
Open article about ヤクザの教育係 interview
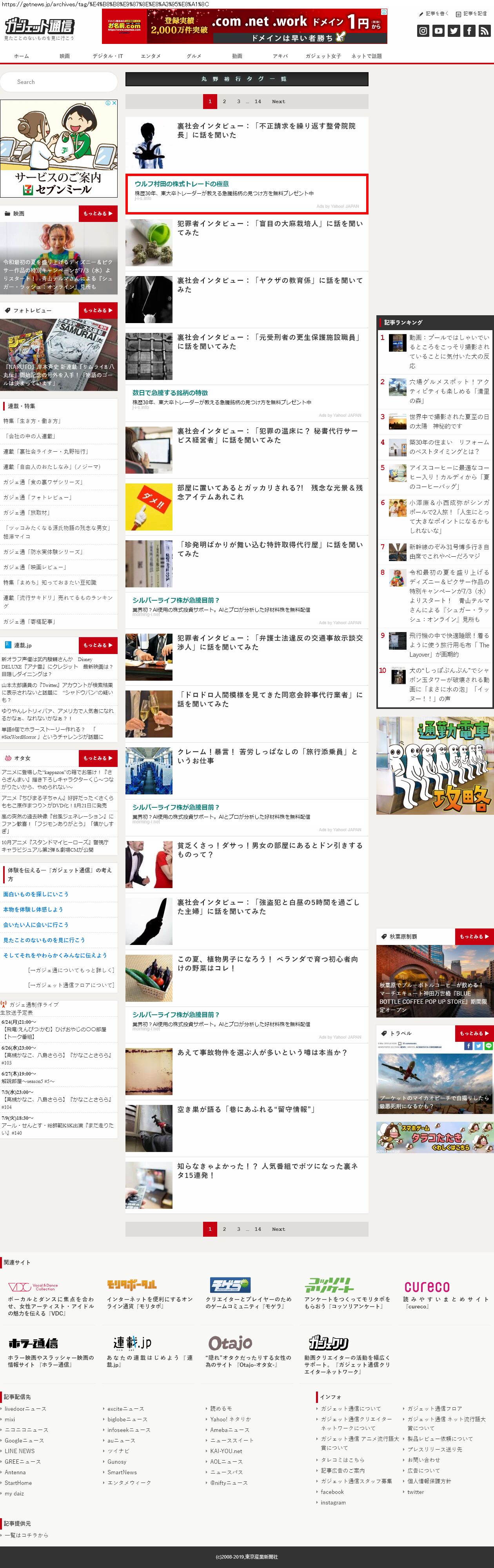pyautogui.click(x=269, y=284)
